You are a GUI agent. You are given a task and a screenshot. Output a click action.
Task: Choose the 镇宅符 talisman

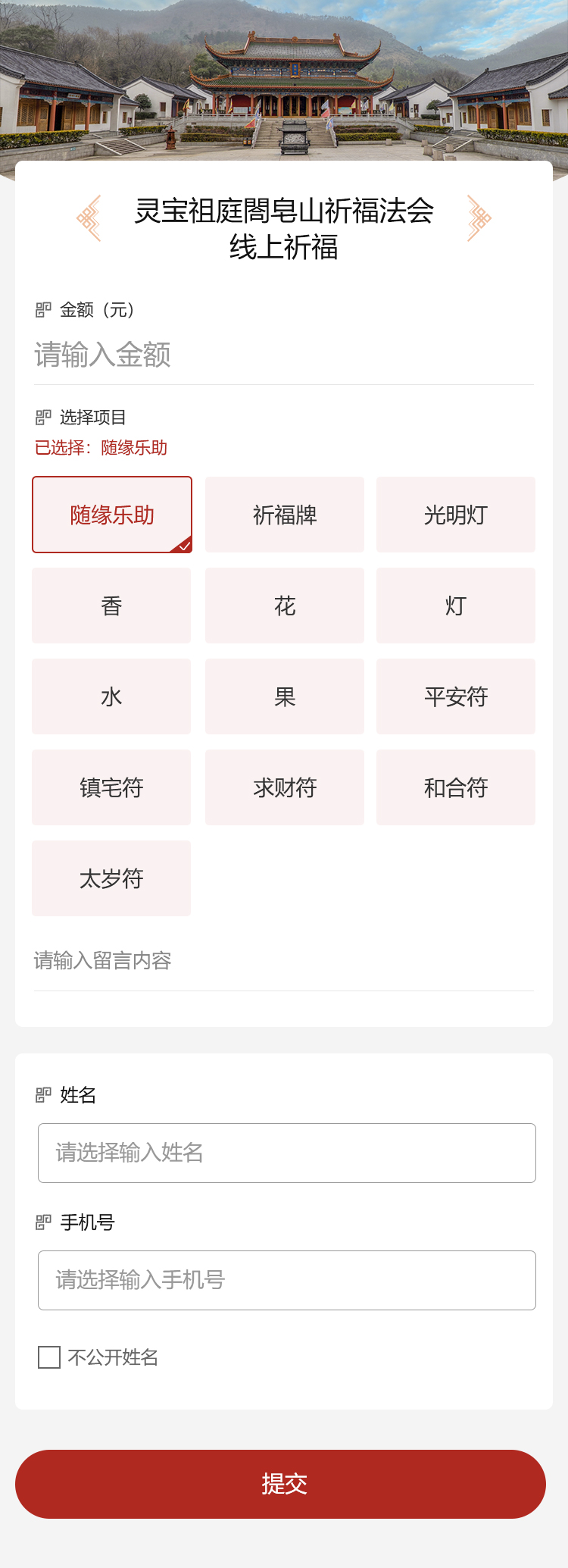pyautogui.click(x=111, y=787)
